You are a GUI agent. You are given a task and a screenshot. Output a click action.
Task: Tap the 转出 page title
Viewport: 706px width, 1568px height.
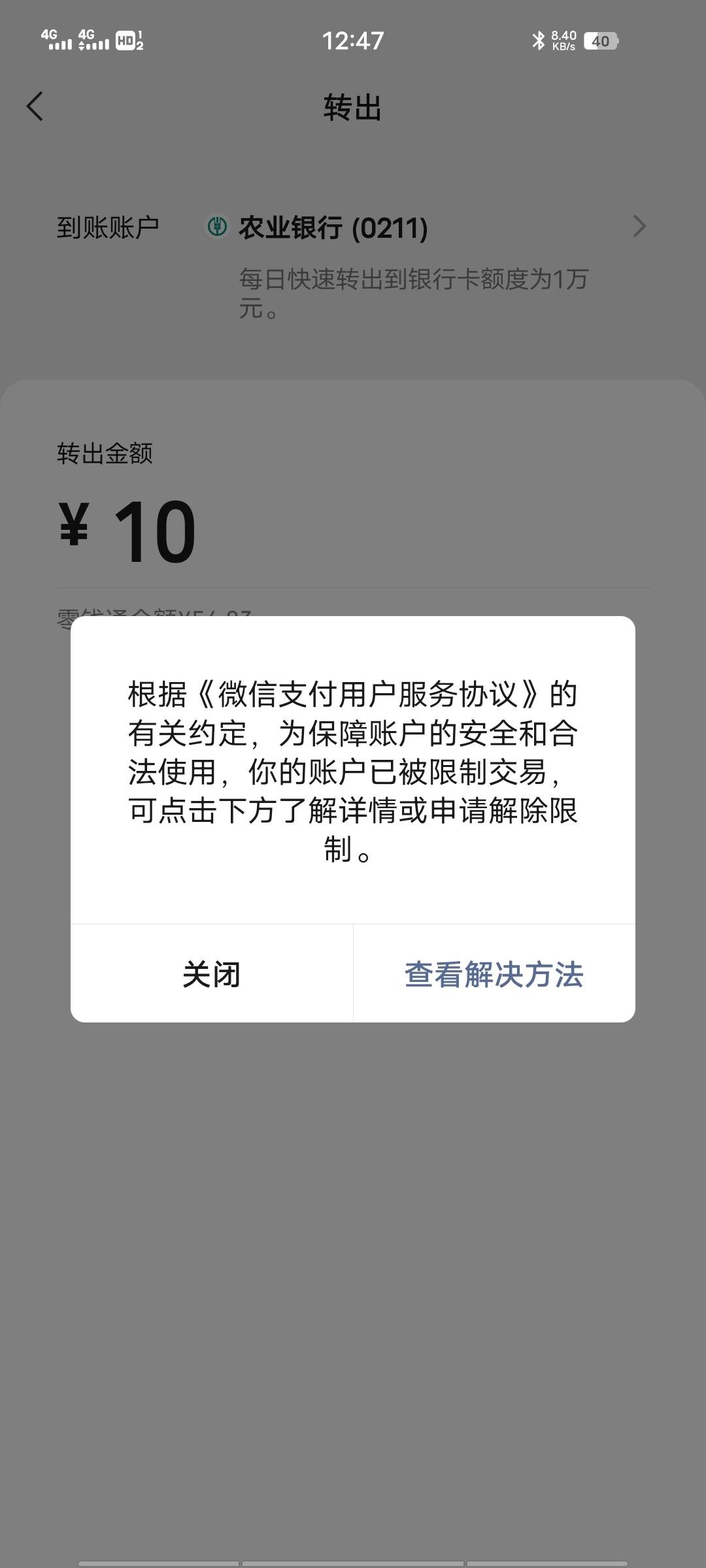tap(352, 108)
